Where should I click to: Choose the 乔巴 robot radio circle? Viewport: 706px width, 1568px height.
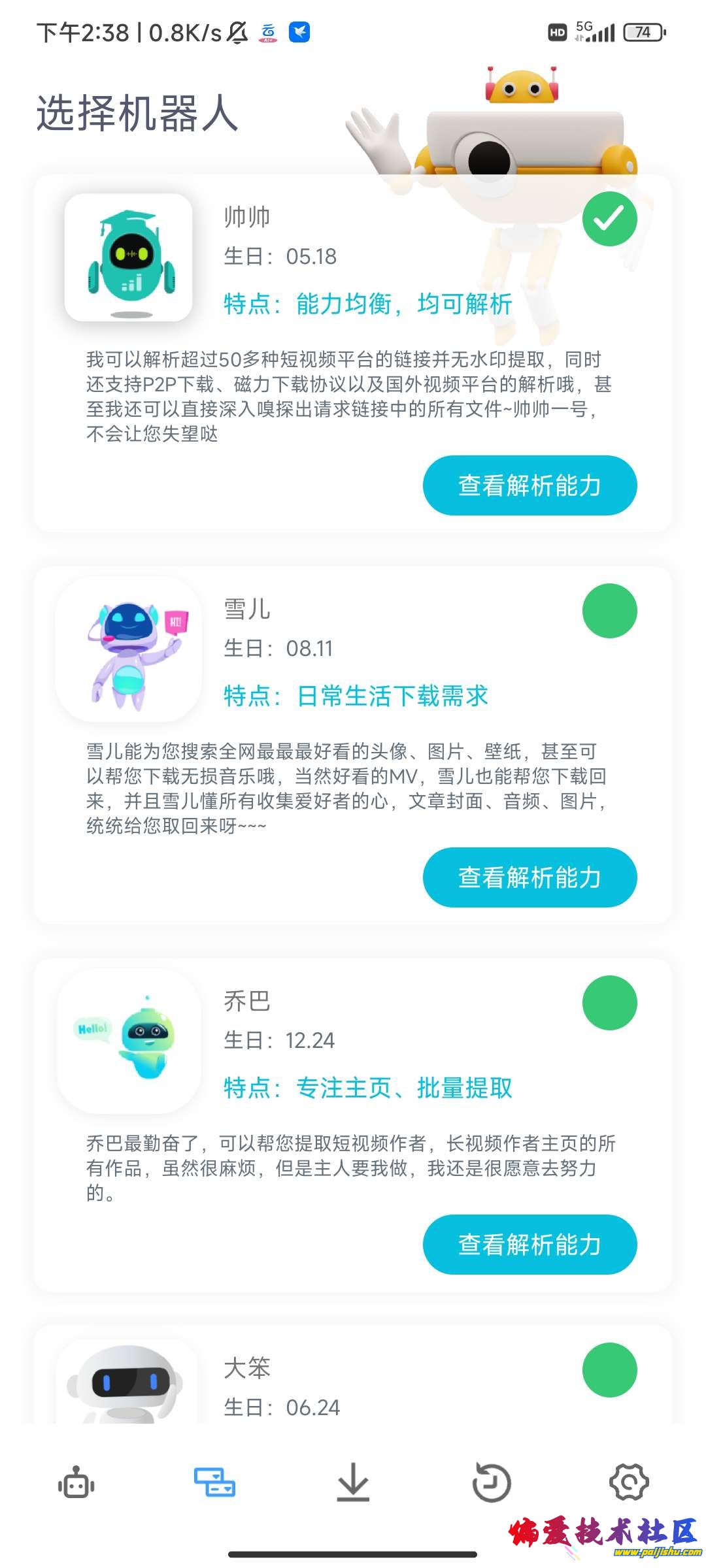coord(609,1003)
